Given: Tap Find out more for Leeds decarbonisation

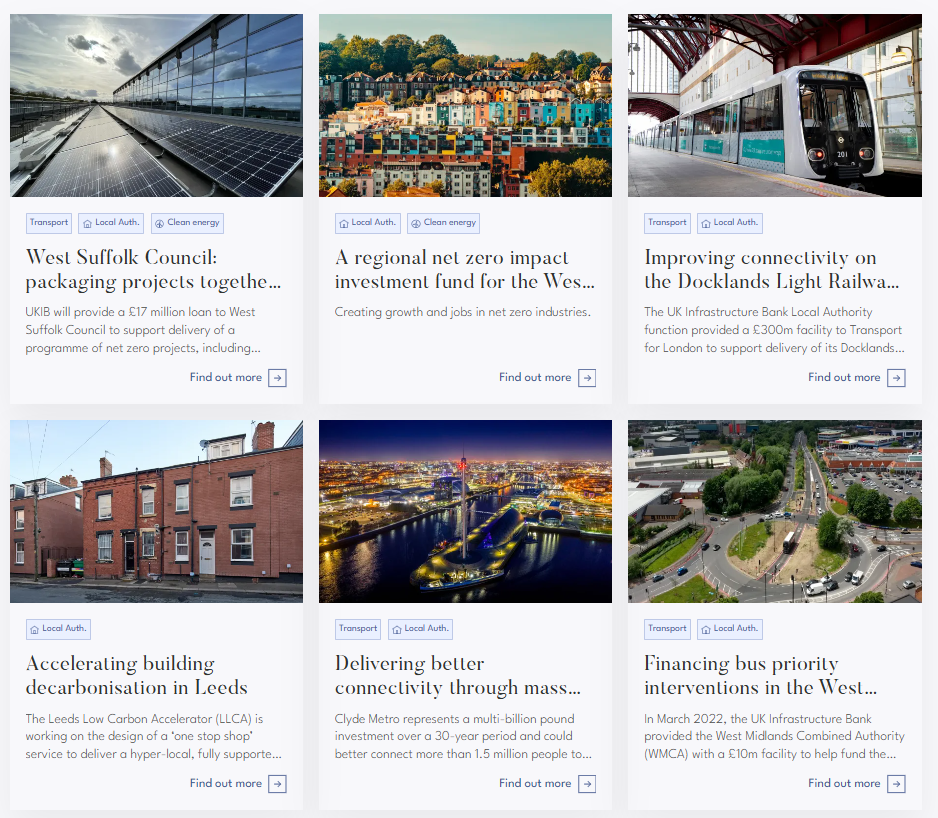Looking at the screenshot, I should click(x=238, y=784).
